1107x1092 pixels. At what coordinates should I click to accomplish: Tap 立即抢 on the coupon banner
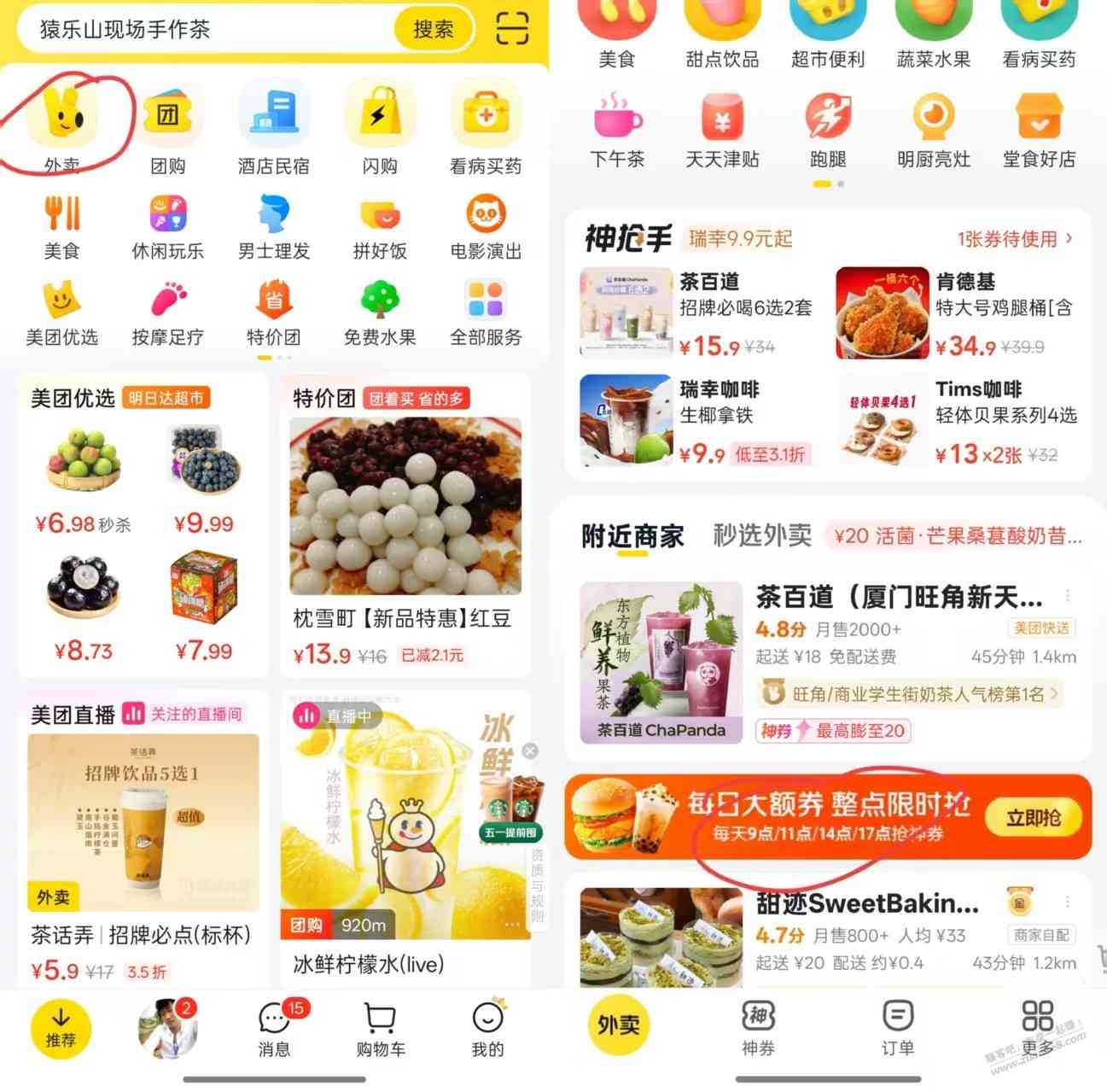point(1033,818)
